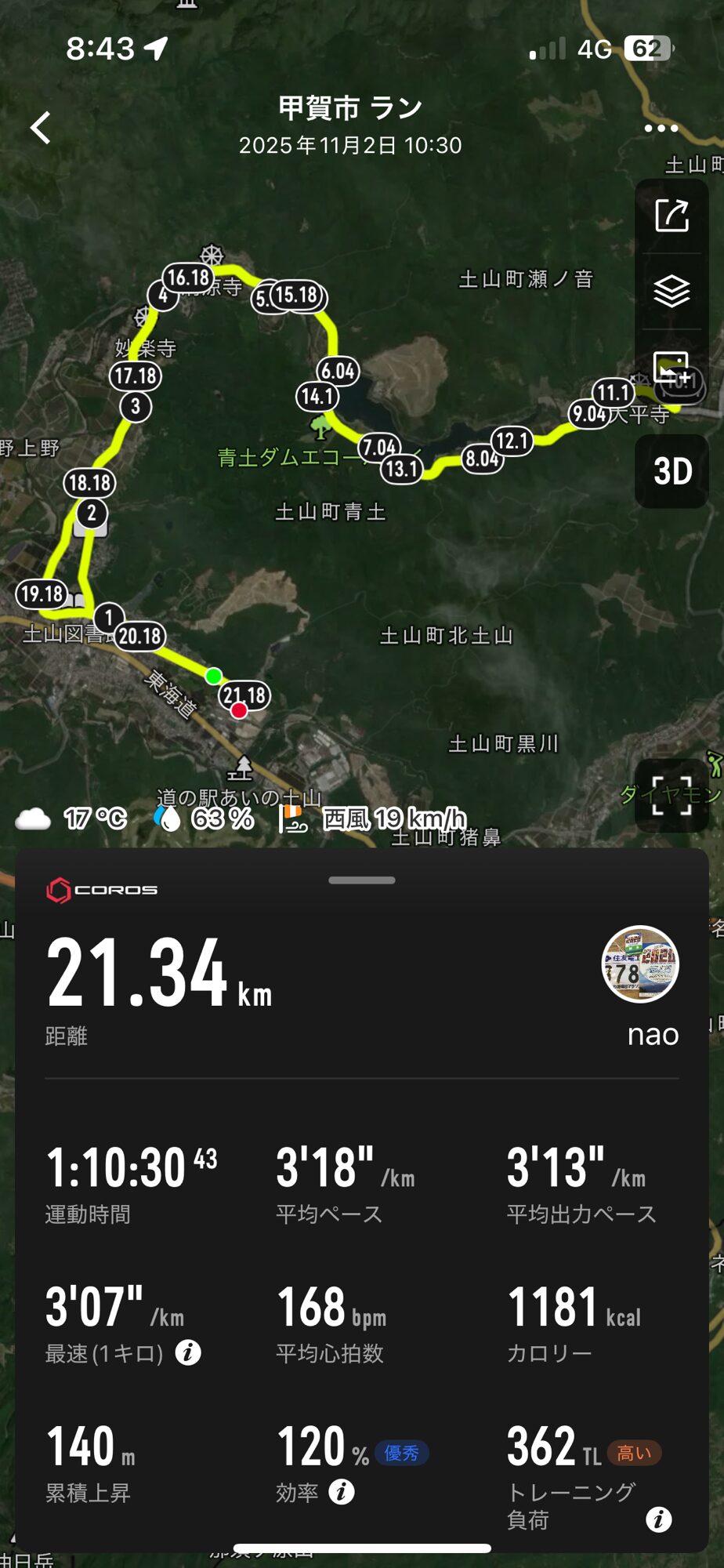Show info about running efficiency
Viewport: 724px width, 1568px height.
(341, 1492)
